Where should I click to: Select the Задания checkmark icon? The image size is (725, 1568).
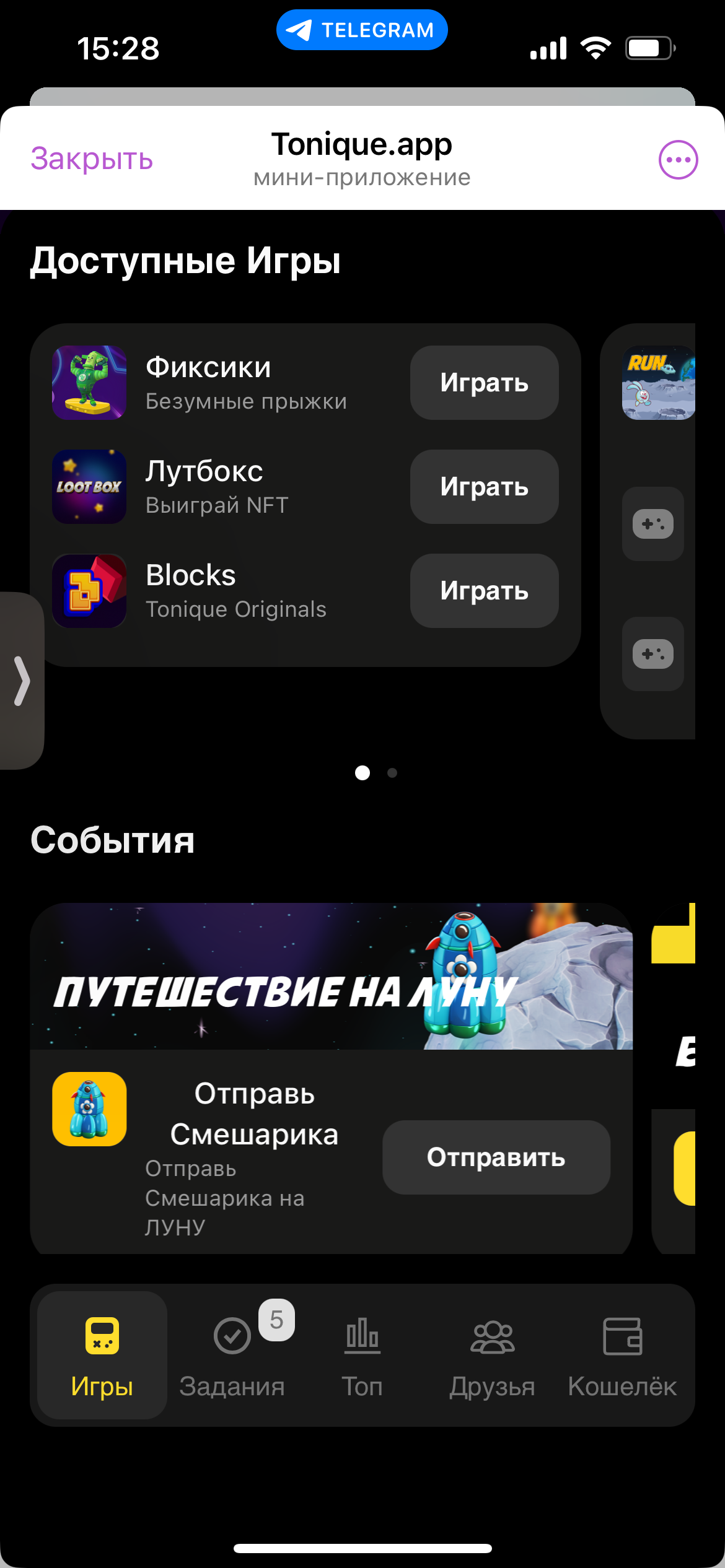(x=232, y=1337)
